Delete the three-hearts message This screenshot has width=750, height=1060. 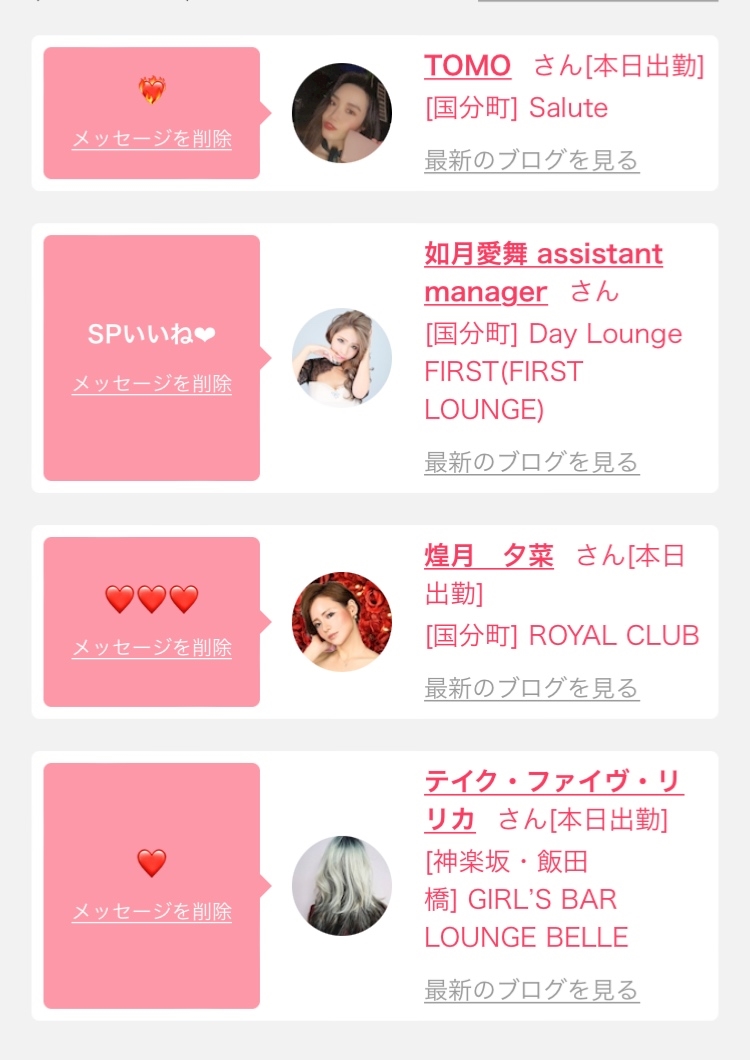tap(151, 647)
